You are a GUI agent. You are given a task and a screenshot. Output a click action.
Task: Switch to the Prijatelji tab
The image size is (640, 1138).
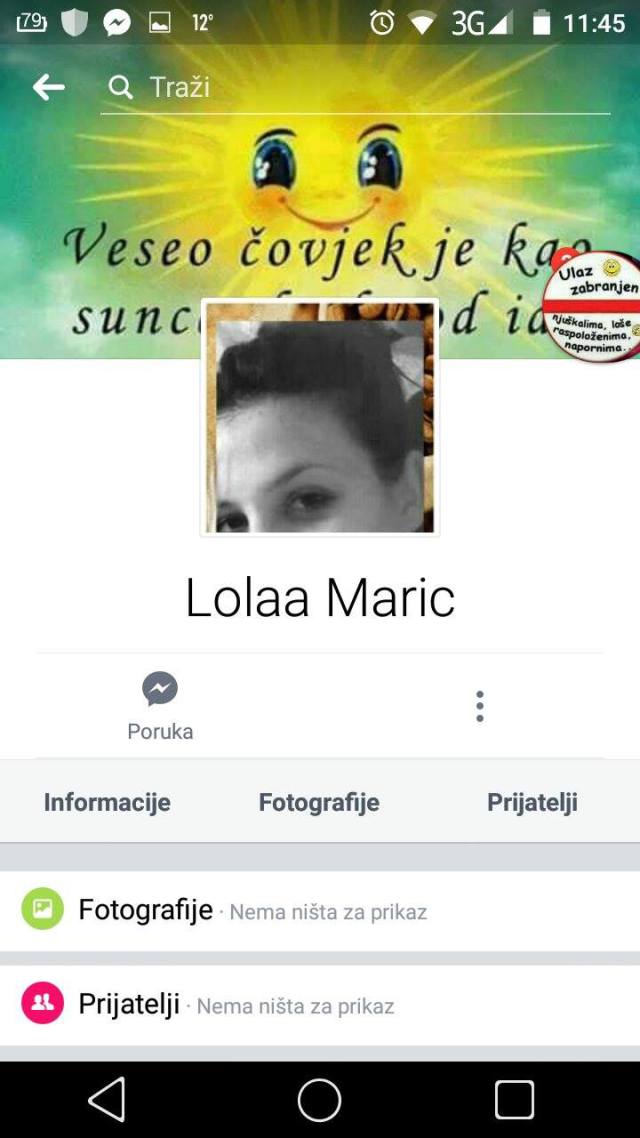[x=532, y=802]
